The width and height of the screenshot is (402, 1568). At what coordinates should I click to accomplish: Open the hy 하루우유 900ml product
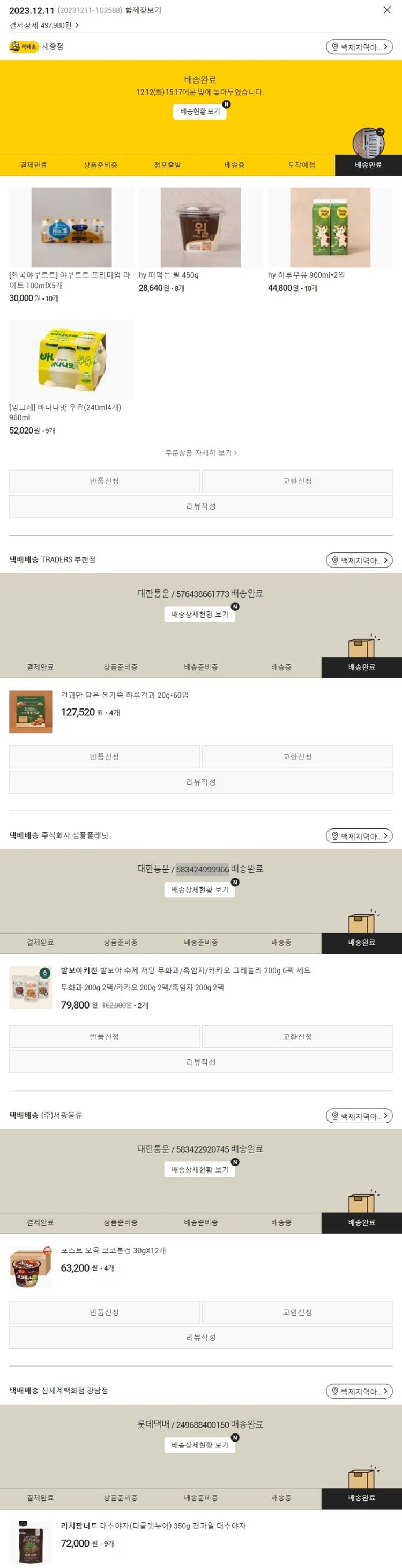tap(330, 228)
